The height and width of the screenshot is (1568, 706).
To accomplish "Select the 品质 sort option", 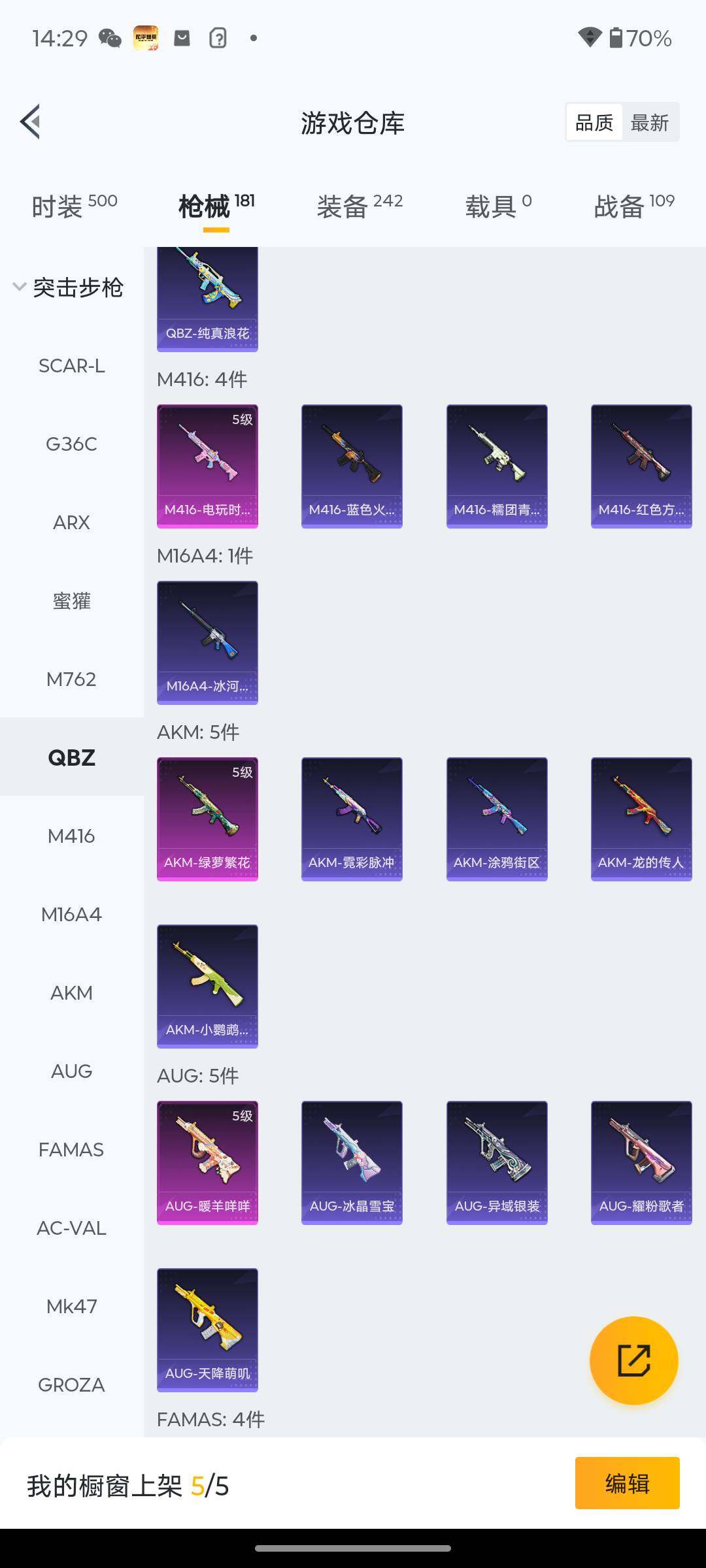I will 594,122.
